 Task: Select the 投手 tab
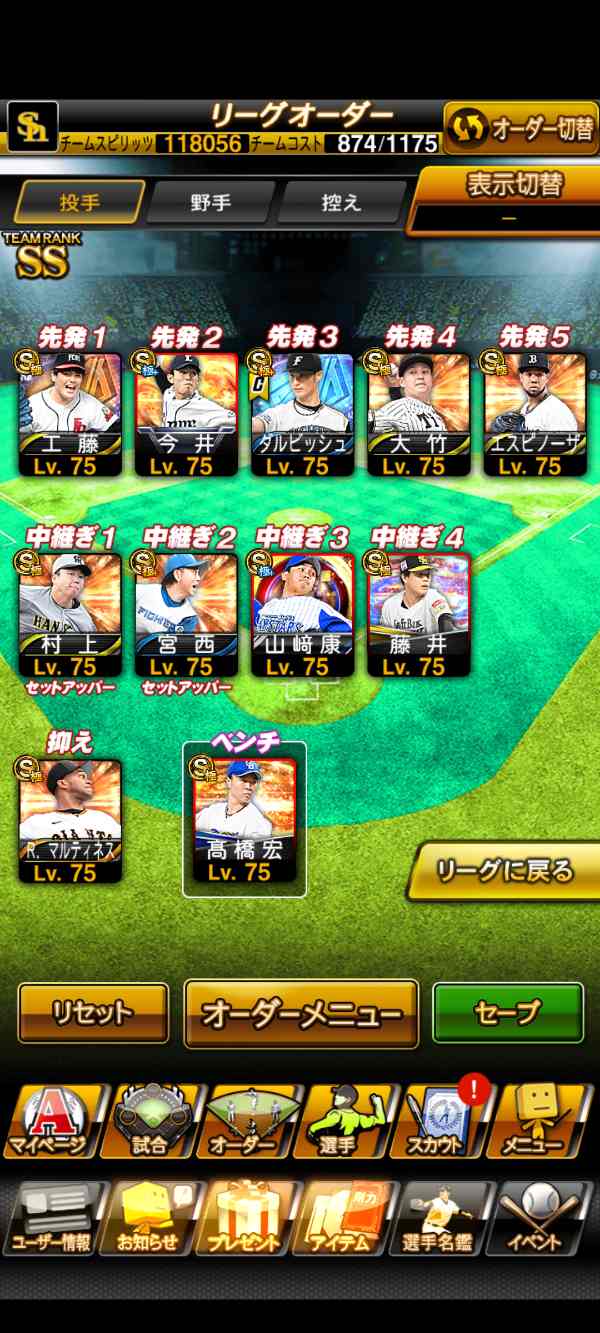point(79,202)
